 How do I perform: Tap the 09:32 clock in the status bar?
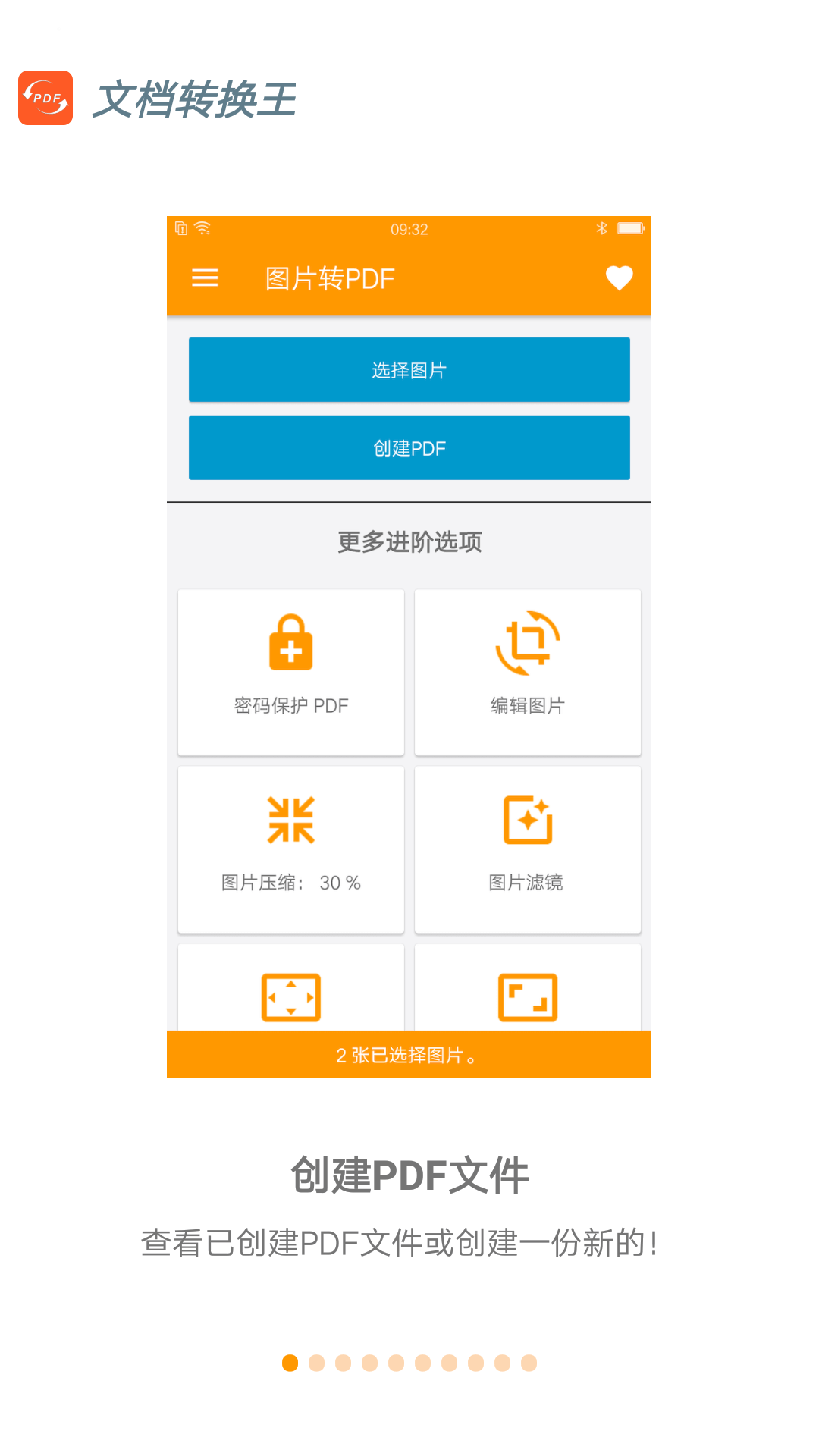(x=409, y=229)
